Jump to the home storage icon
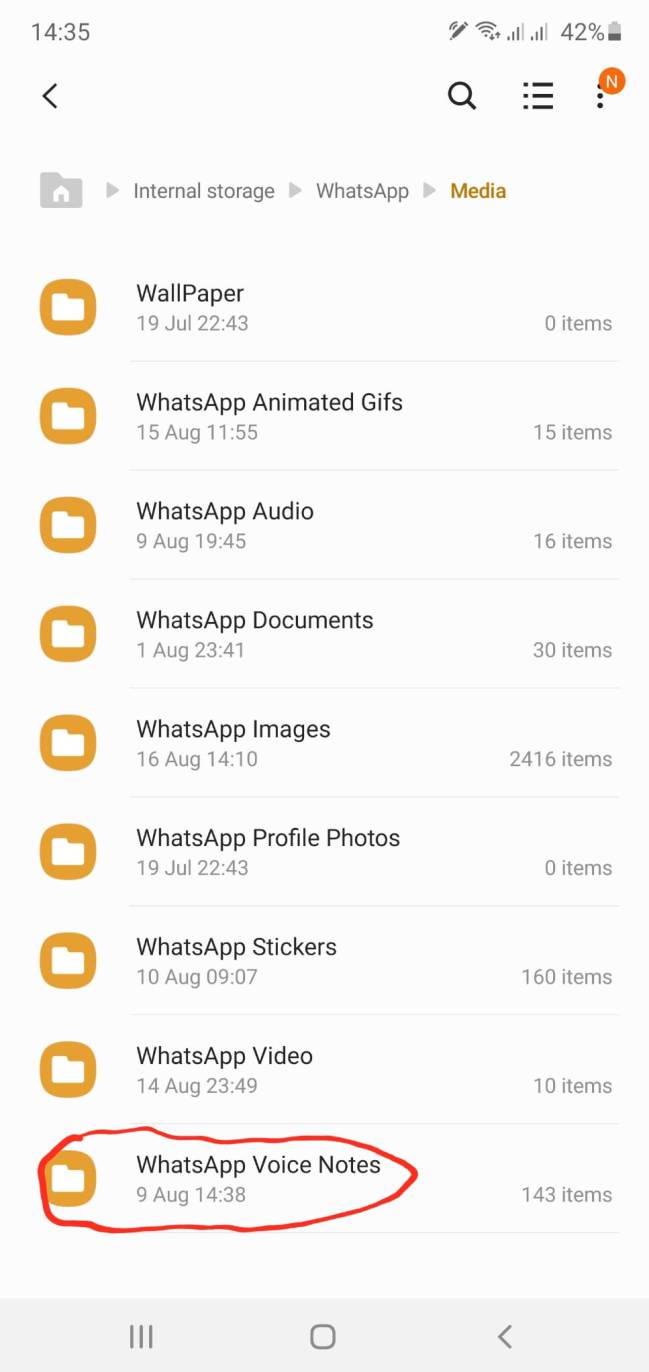 [60, 190]
